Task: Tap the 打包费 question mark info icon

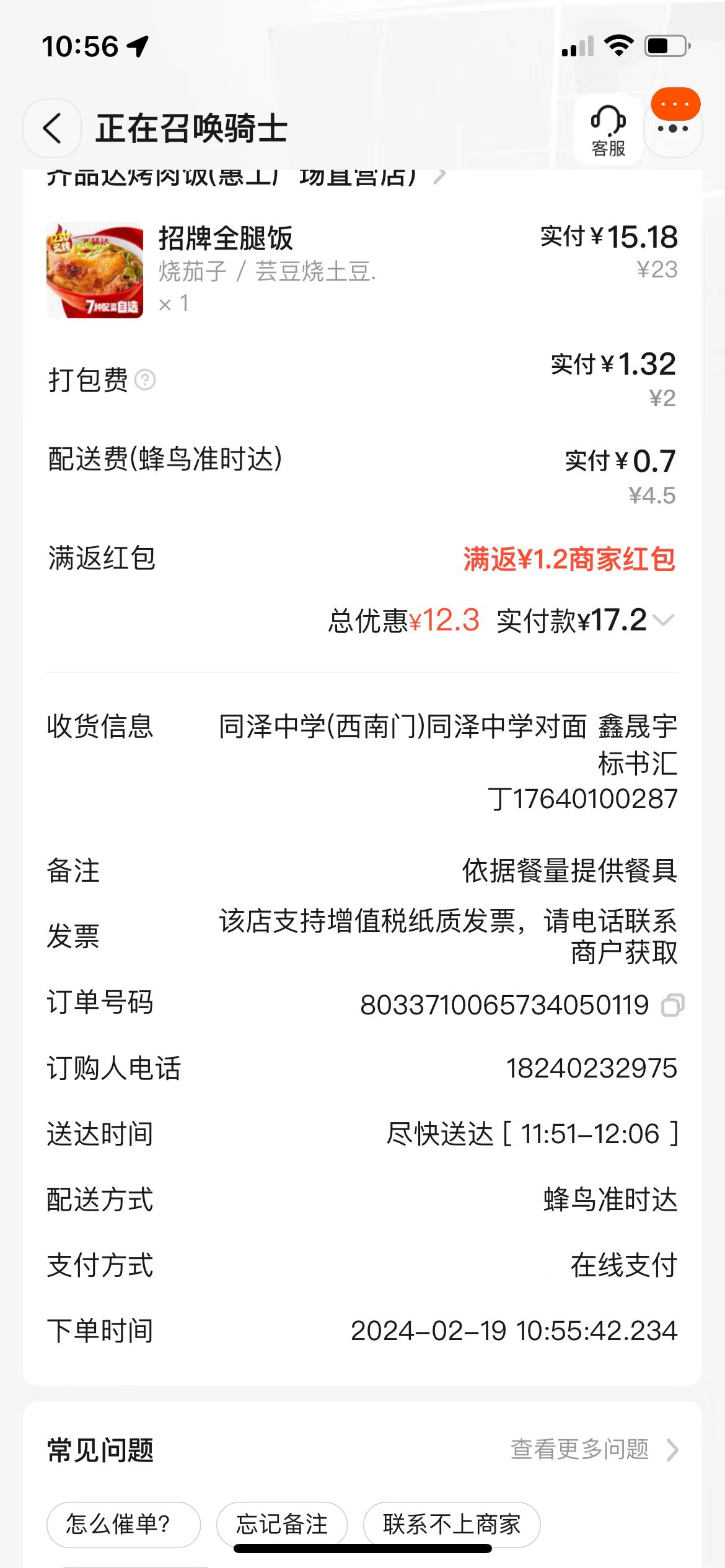Action: [x=145, y=380]
